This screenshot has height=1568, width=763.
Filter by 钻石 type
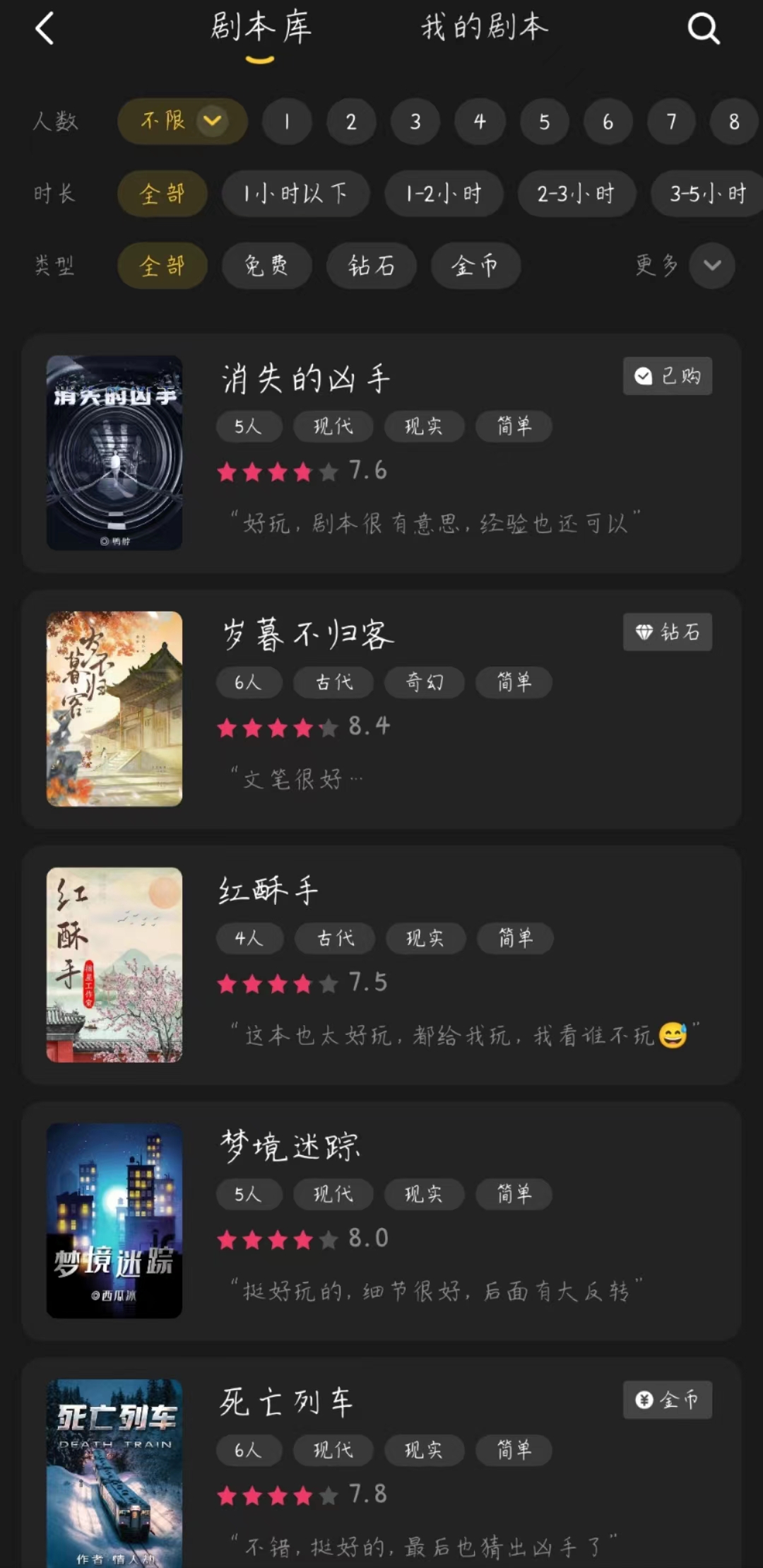coord(371,266)
